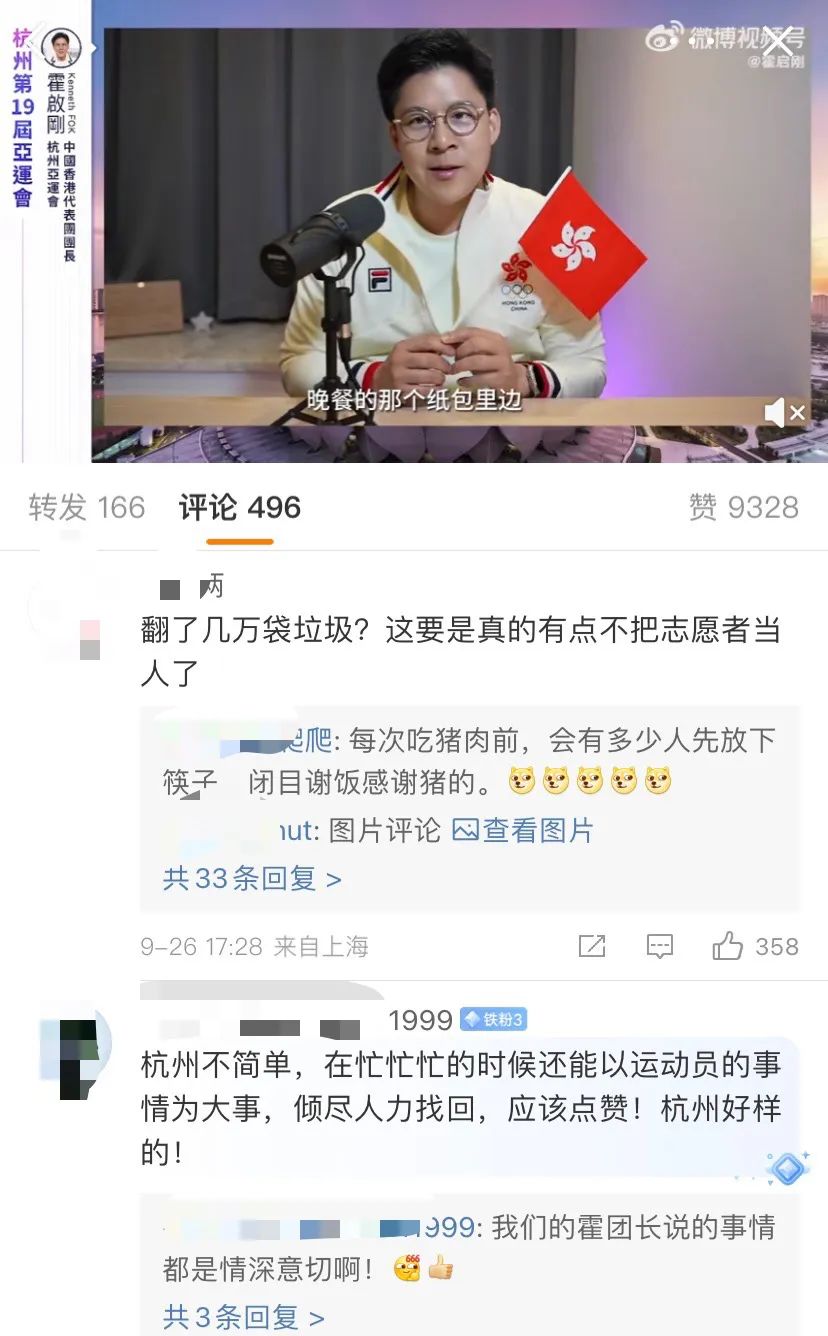Unmute the video sound
The width and height of the screenshot is (828, 1336).
(x=784, y=412)
